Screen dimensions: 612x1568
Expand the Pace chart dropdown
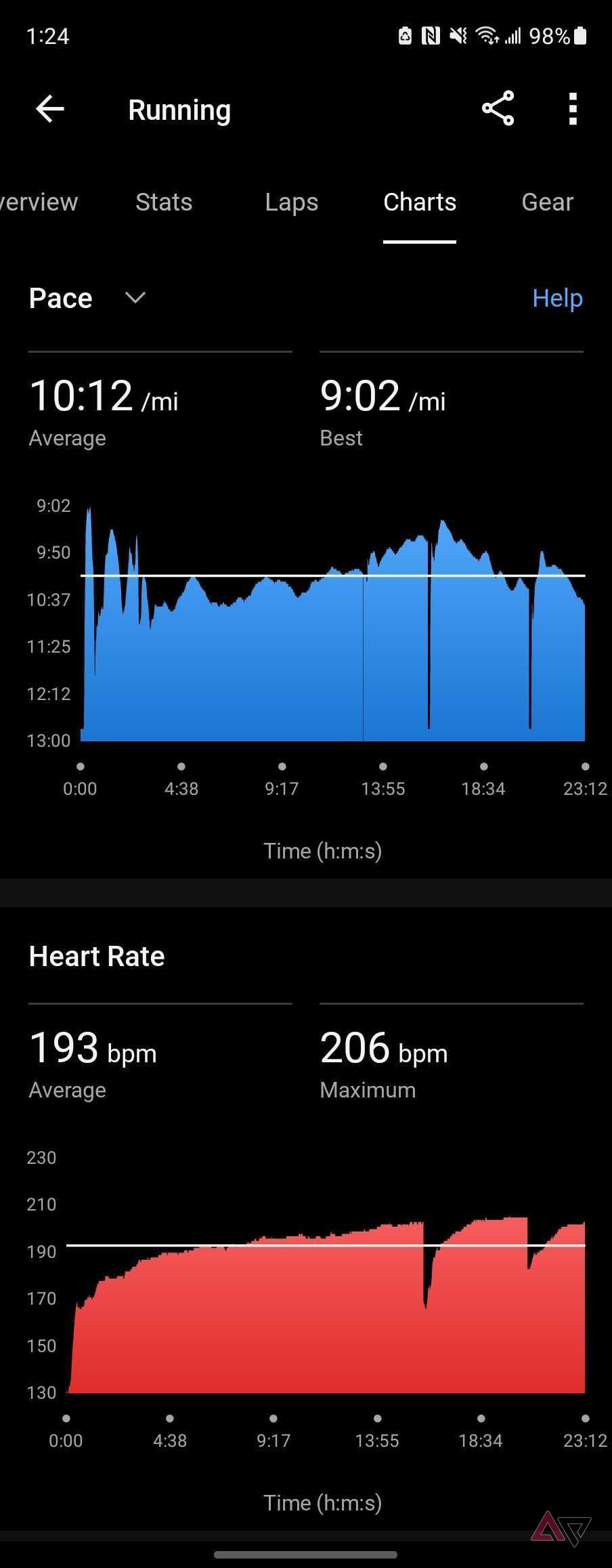click(135, 298)
